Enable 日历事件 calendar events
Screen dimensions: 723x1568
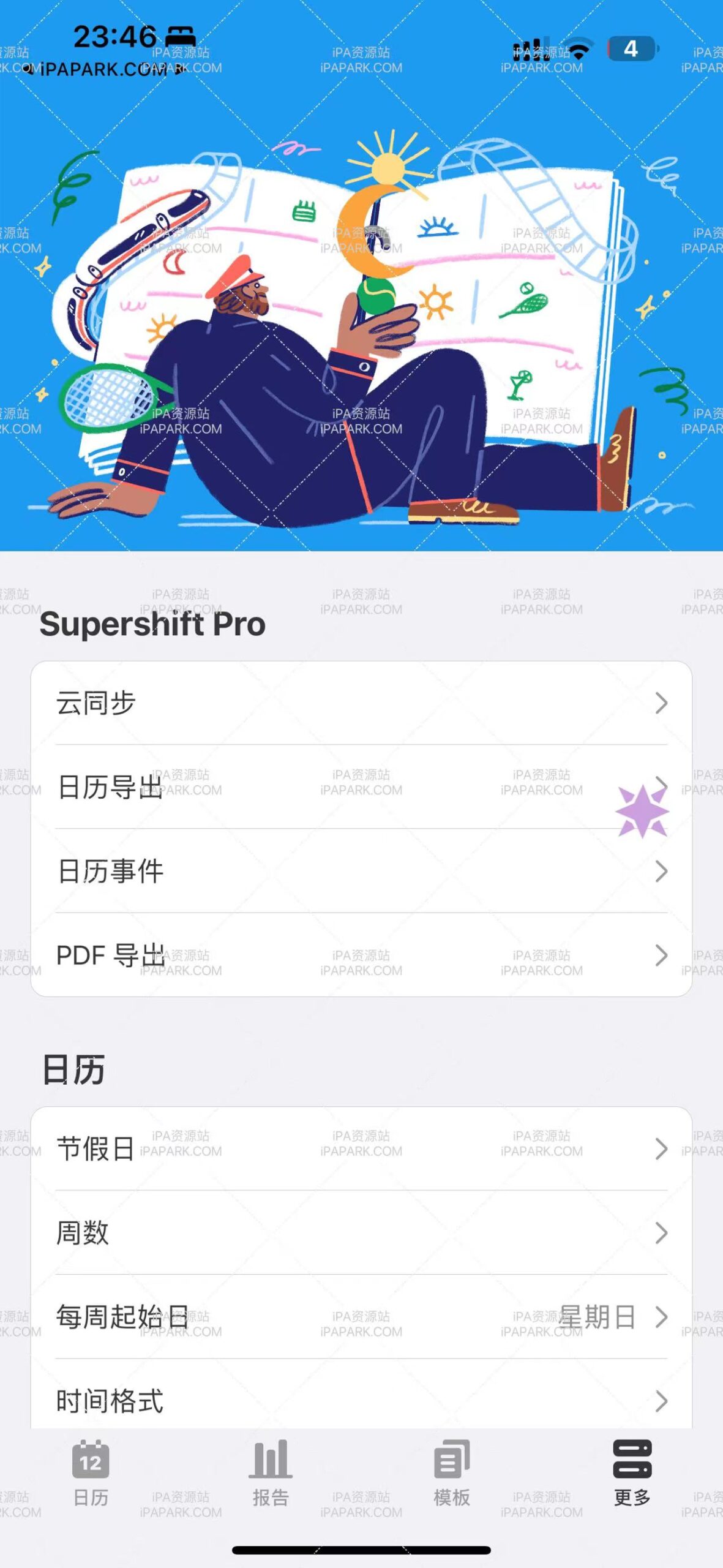[361, 871]
